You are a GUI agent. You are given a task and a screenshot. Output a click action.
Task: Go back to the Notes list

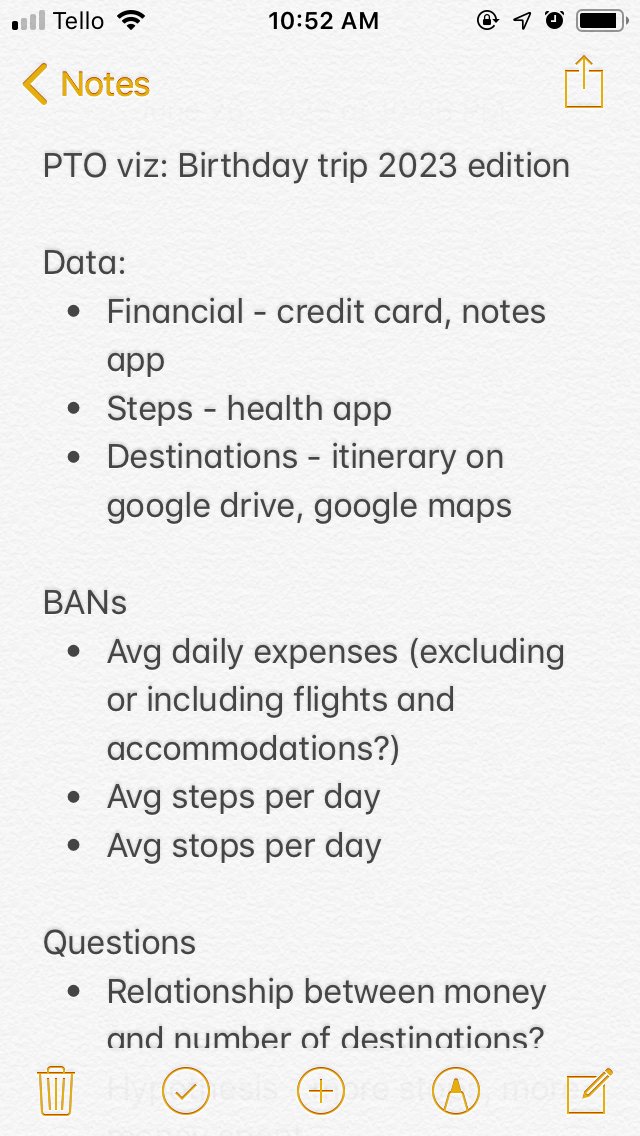click(86, 84)
